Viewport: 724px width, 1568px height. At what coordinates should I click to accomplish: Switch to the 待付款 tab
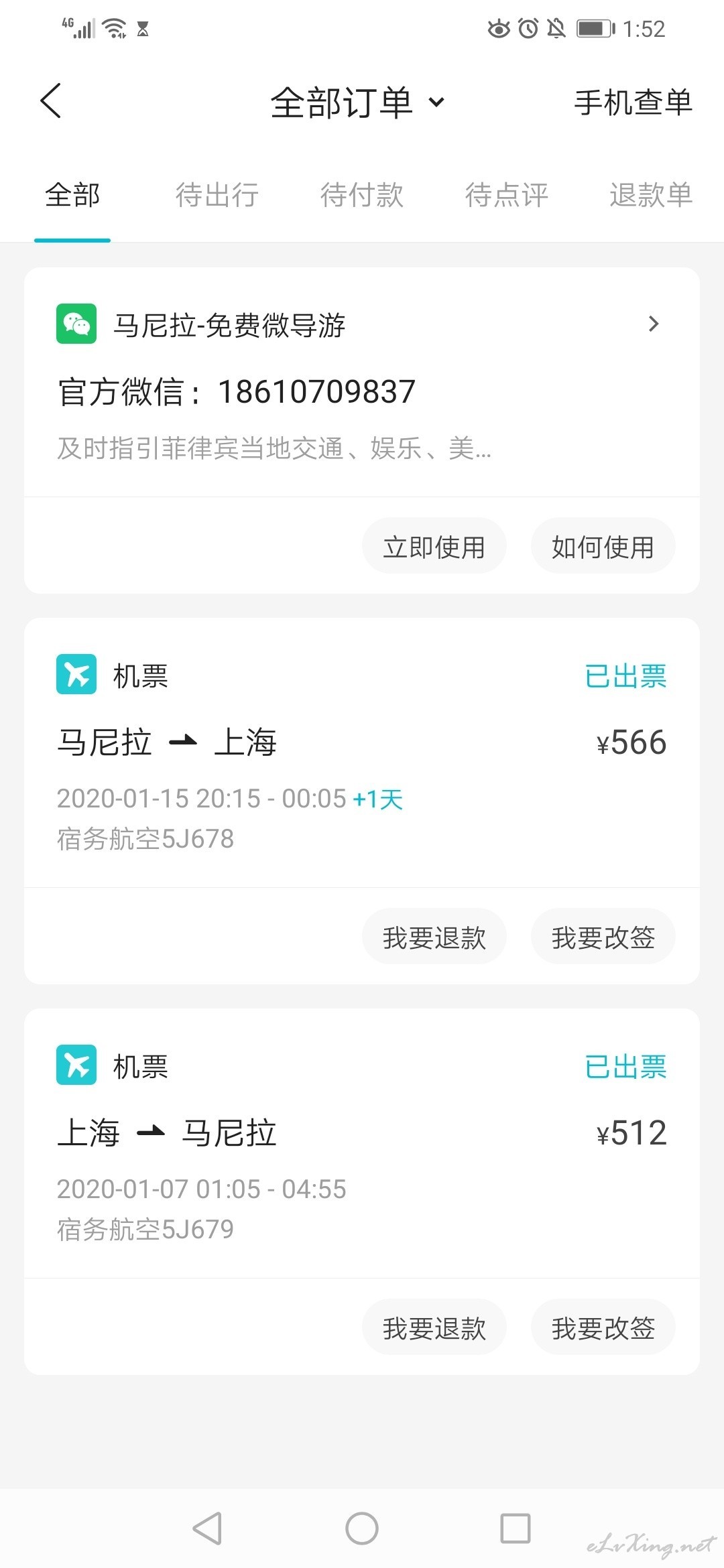click(x=362, y=195)
